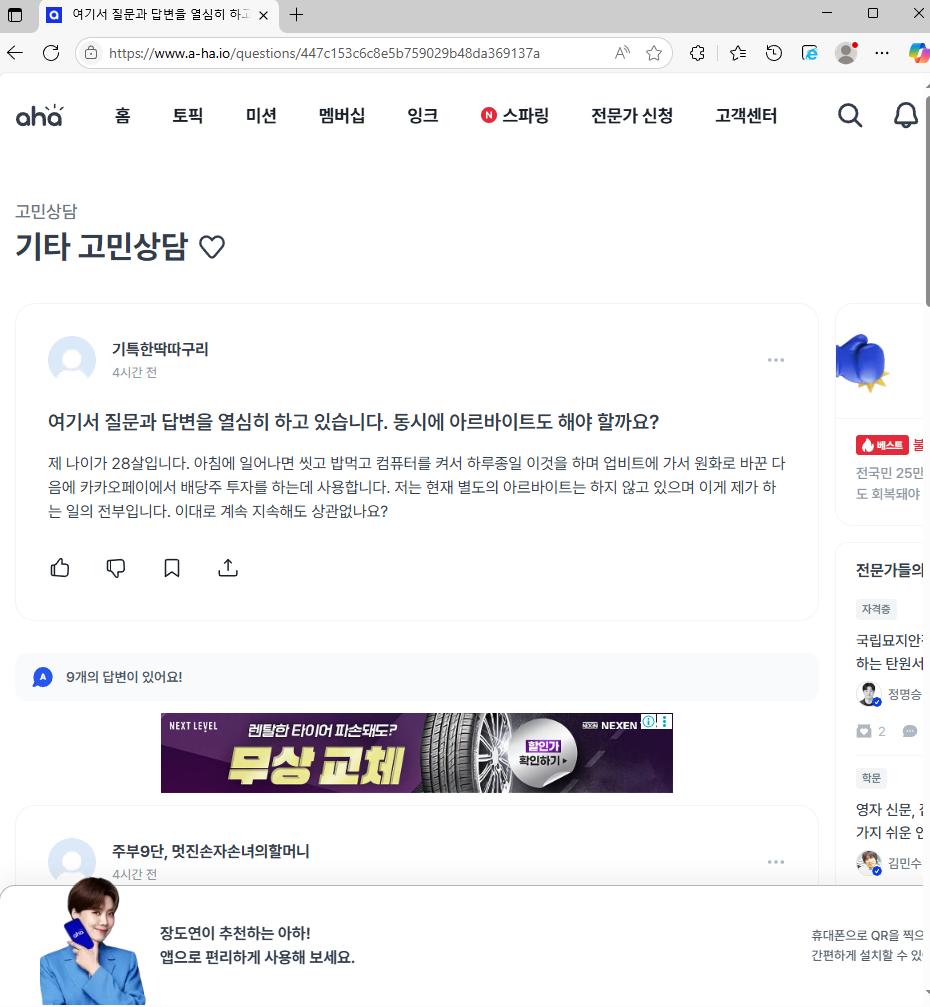Image resolution: width=930 pixels, height=1007 pixels.
Task: Go to the aha home logo
Action: click(39, 116)
